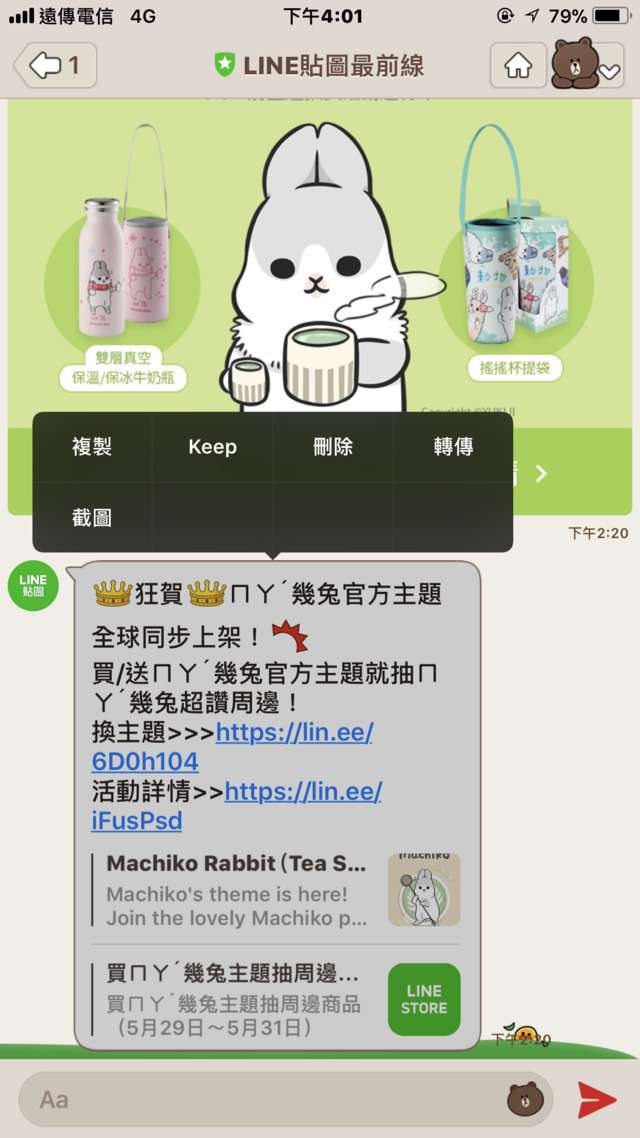This screenshot has width=640, height=1138.
Task: Tap the Aa message input field
Action: click(x=260, y=1100)
